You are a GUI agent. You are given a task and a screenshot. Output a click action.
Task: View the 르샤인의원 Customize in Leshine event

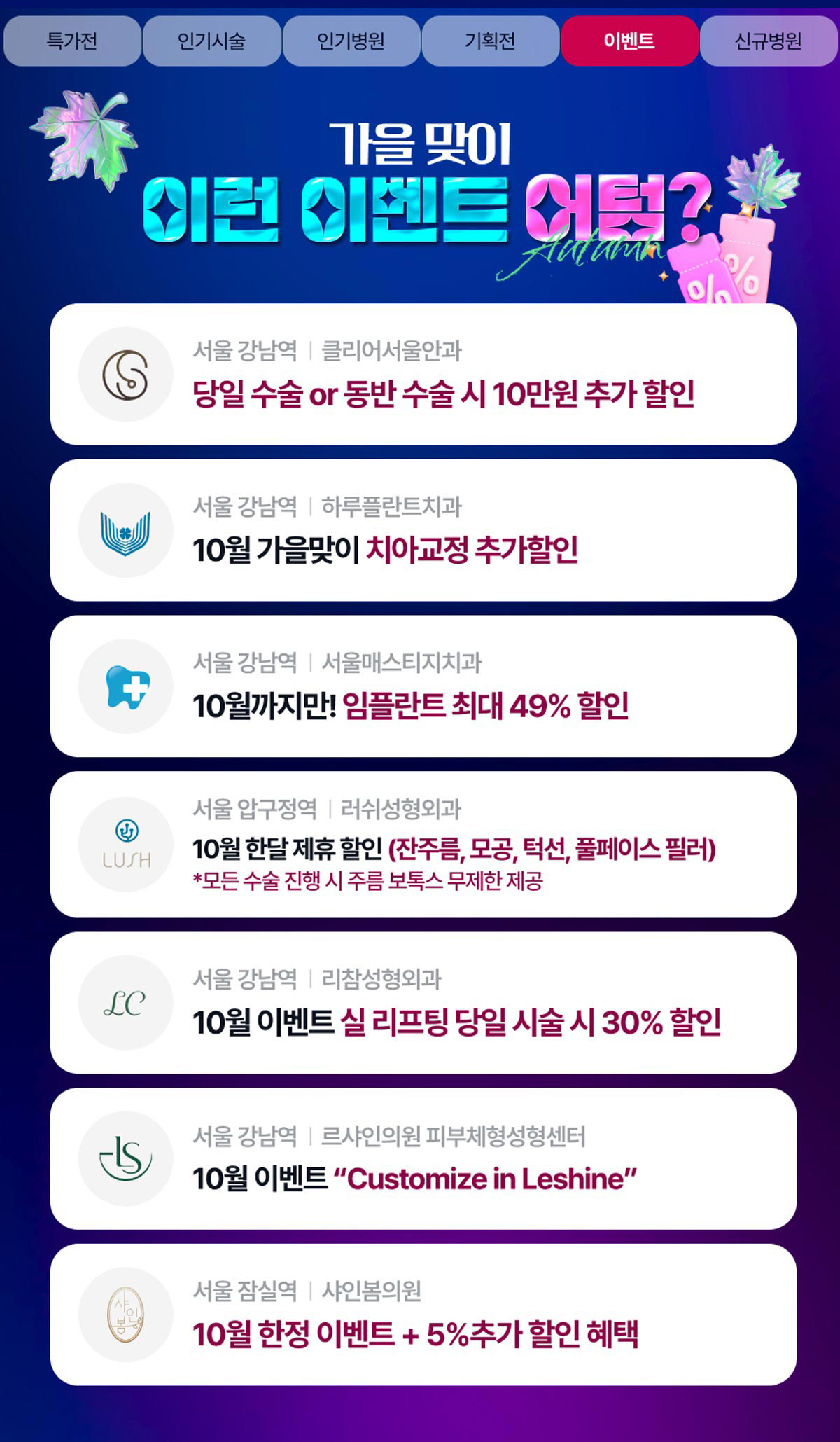[423, 1158]
